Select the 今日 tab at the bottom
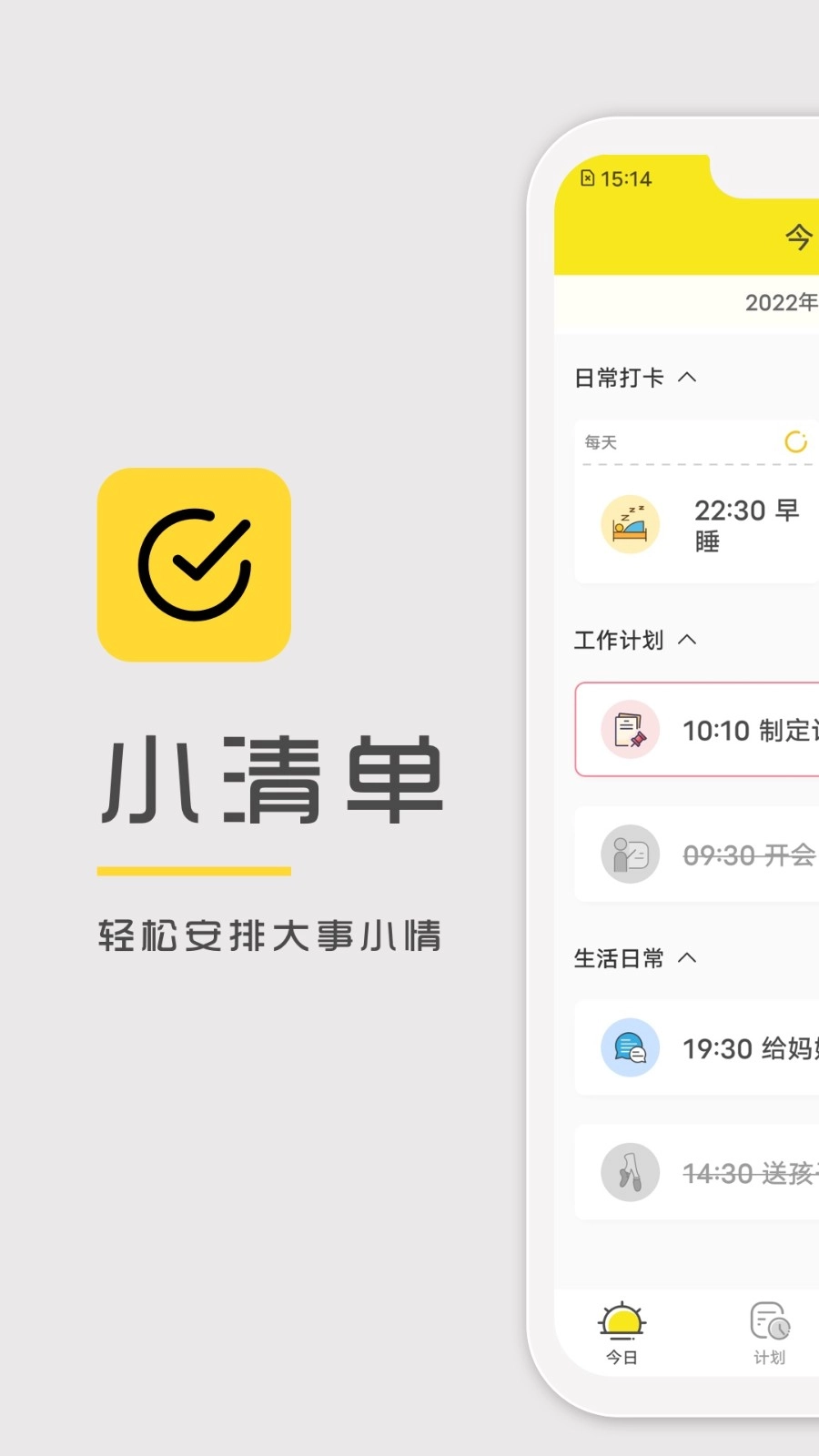 [622, 1333]
